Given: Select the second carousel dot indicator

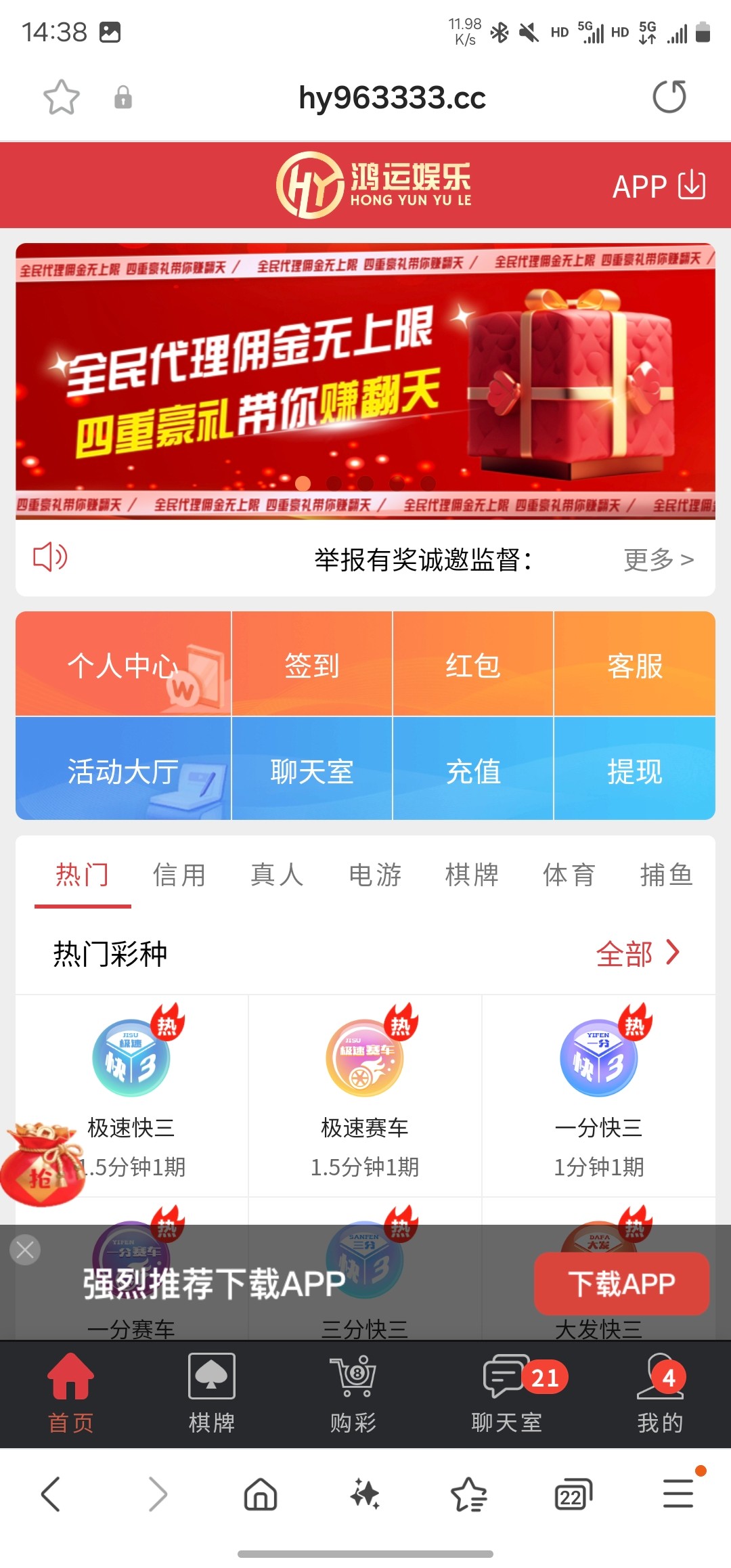Looking at the screenshot, I should 332,483.
